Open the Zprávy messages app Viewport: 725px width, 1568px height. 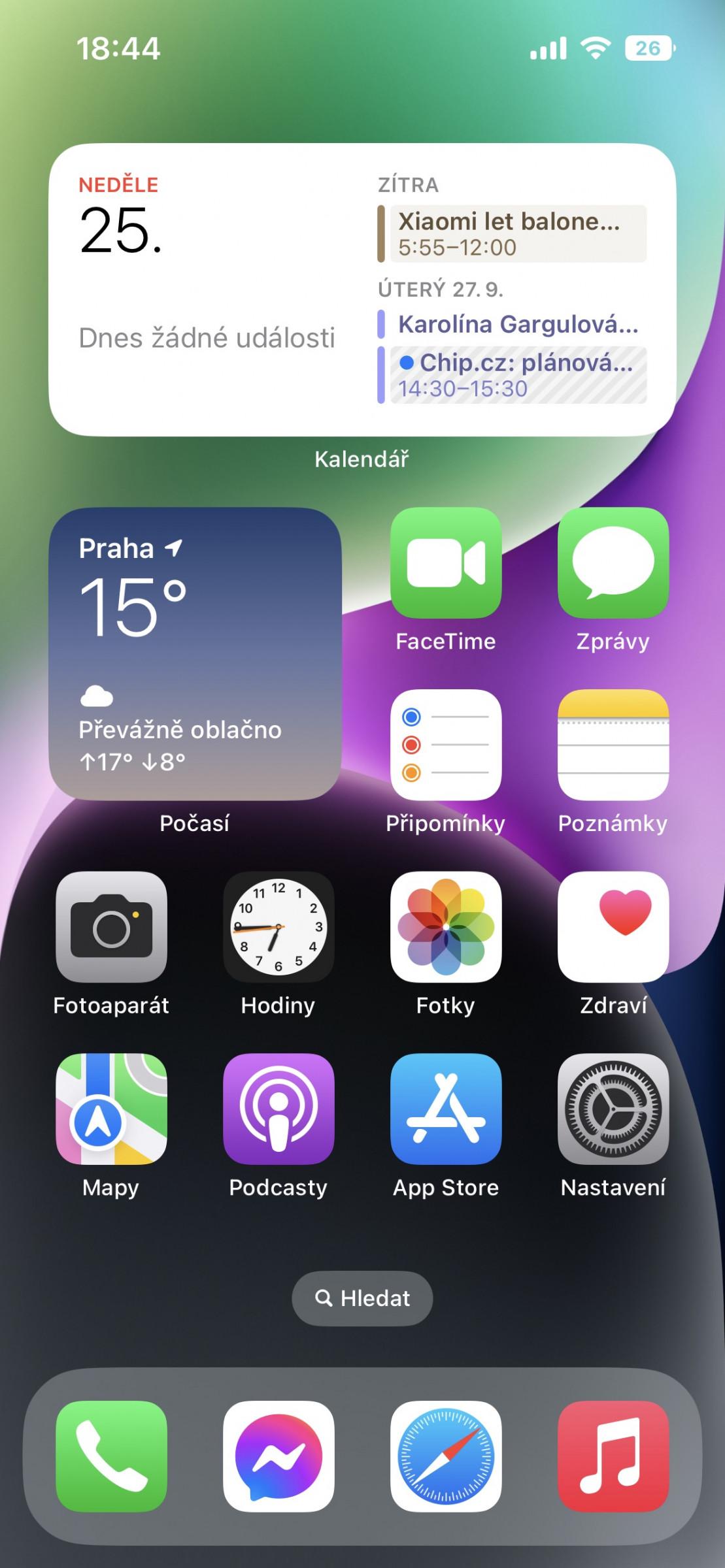[x=613, y=563]
